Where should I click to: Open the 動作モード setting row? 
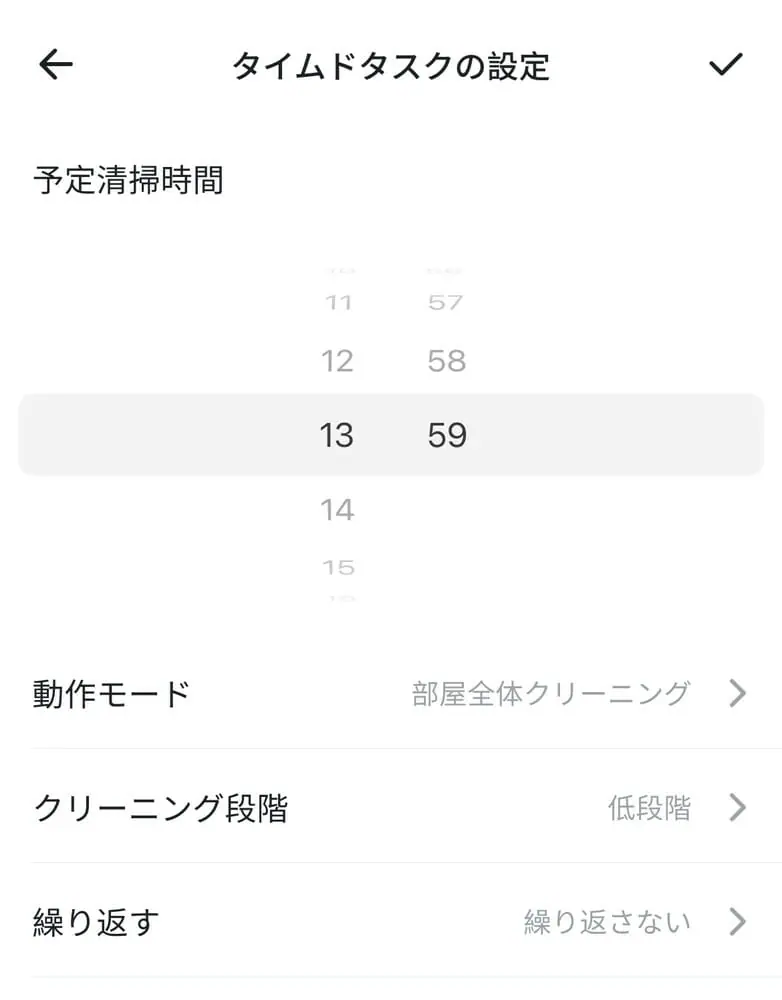tap(391, 693)
